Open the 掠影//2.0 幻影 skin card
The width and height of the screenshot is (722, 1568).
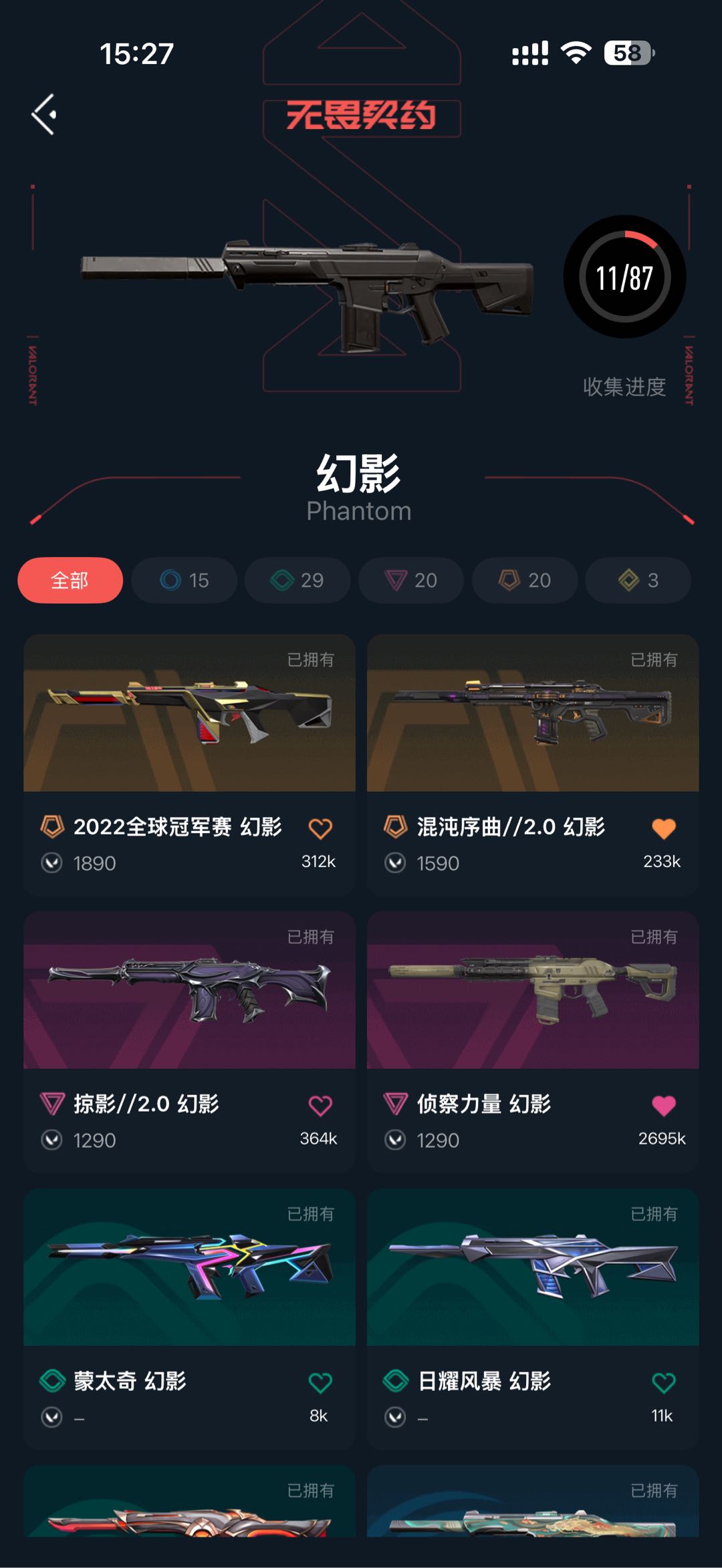coord(189,1041)
